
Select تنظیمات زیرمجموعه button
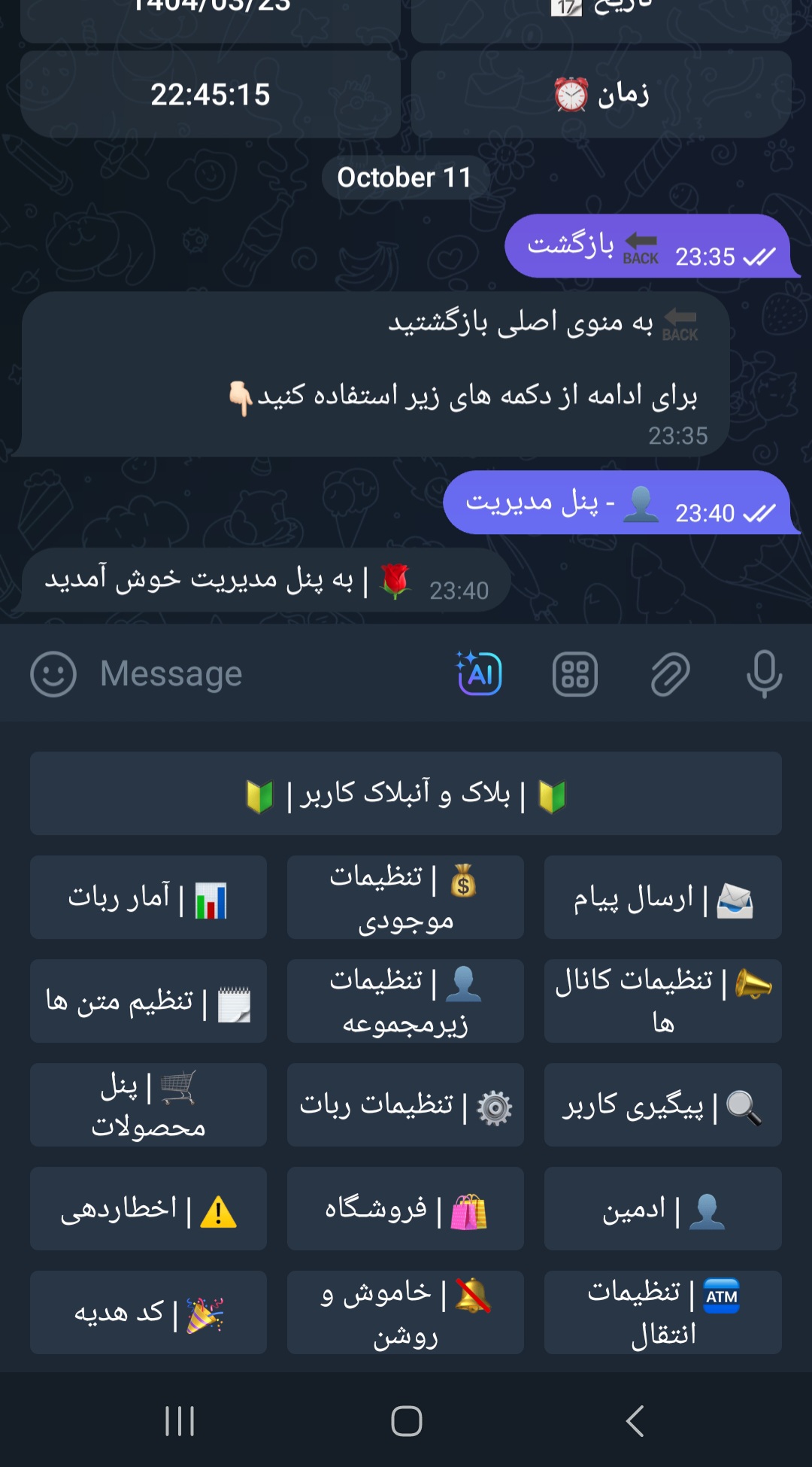[405, 1001]
